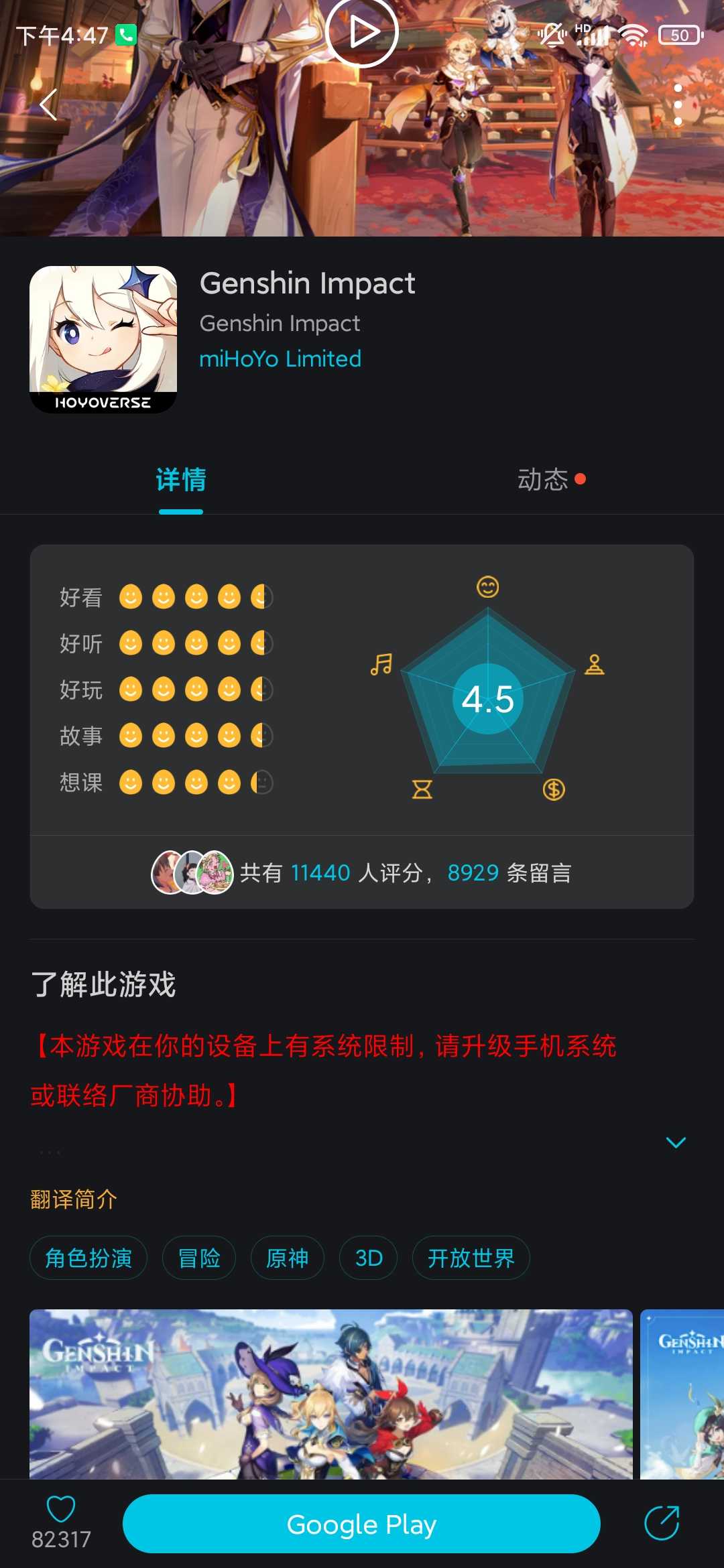Viewport: 724px width, 1568px height.
Task: Open the game in Google Play
Action: [361, 1524]
